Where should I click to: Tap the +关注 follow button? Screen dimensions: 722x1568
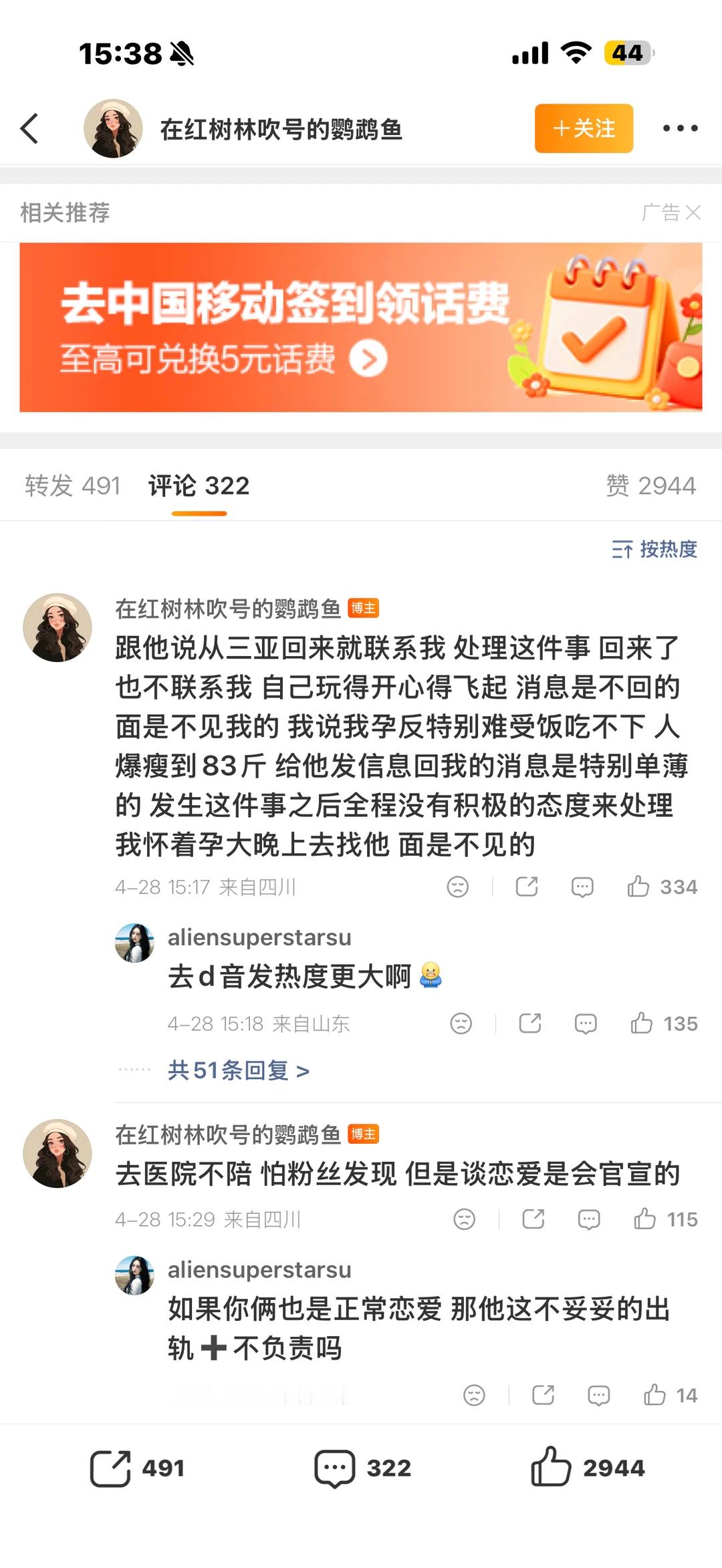[x=583, y=128]
